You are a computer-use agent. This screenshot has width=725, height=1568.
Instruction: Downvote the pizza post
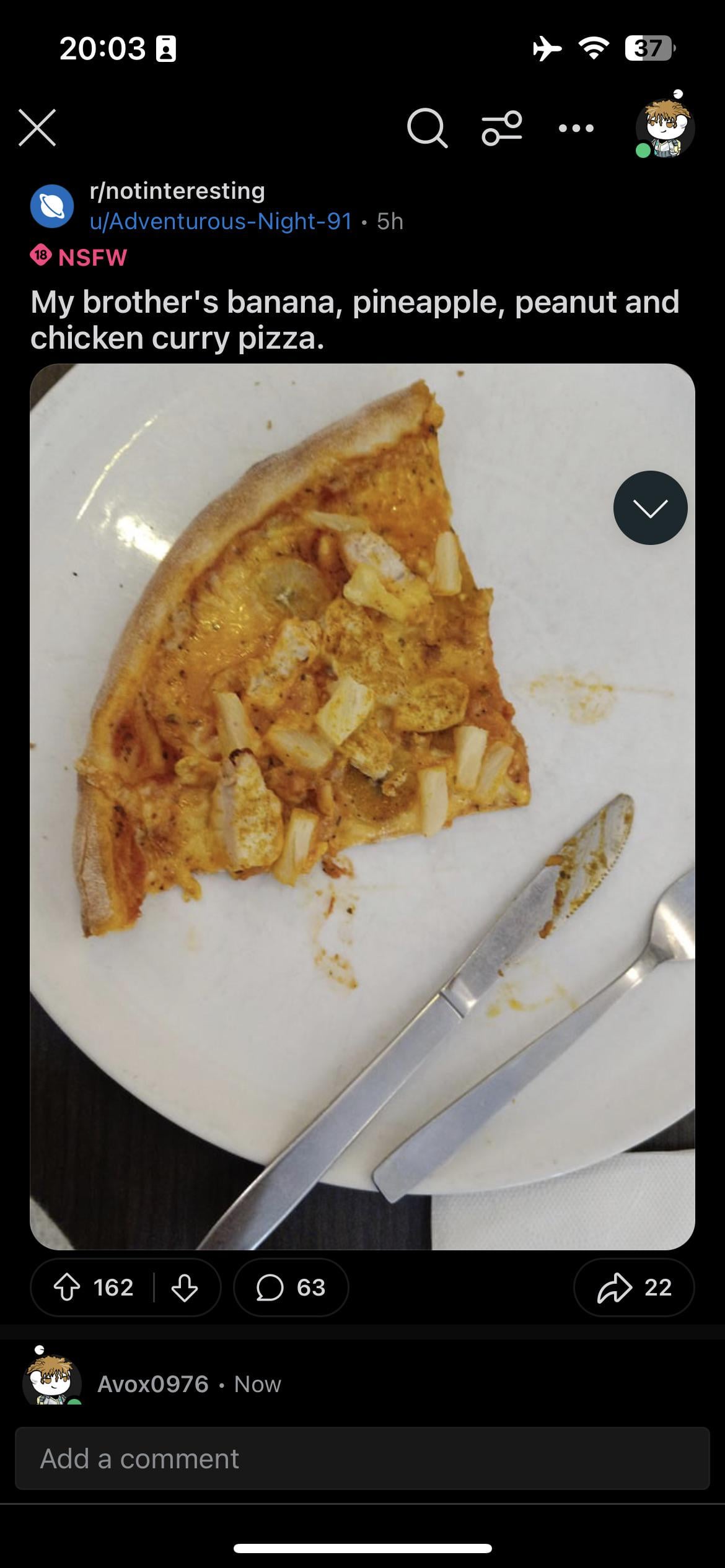click(185, 1287)
